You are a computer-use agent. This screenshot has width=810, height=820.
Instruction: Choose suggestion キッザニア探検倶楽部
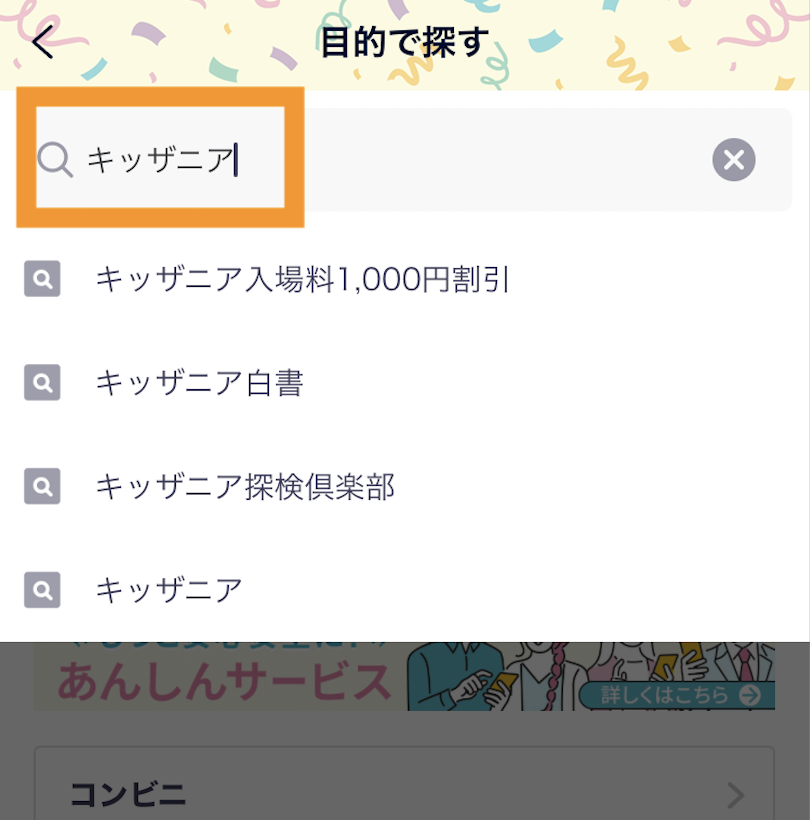coord(245,487)
